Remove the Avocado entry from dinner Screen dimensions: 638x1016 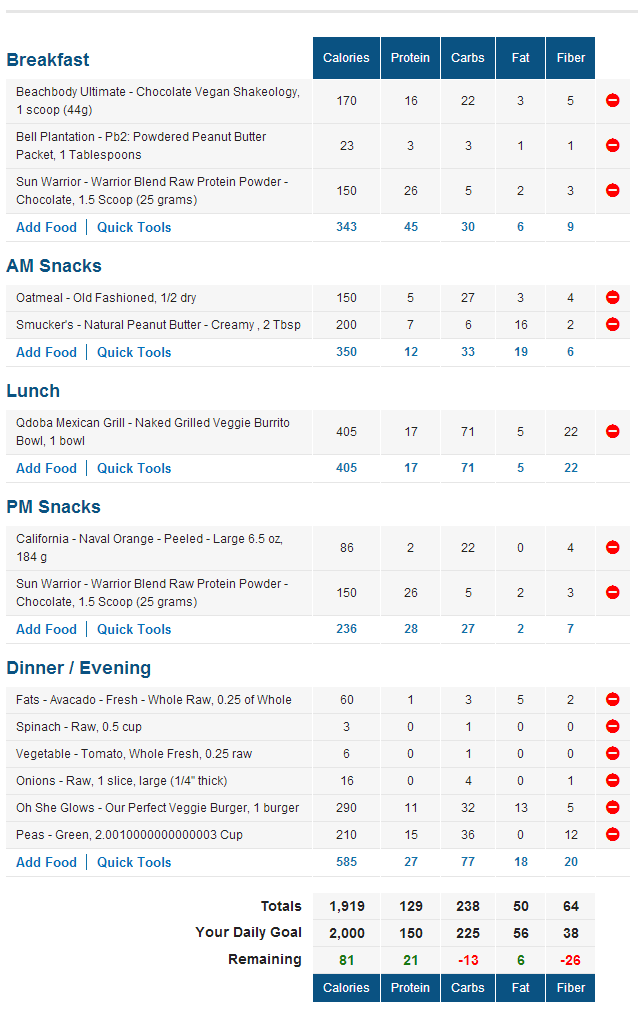tap(613, 699)
